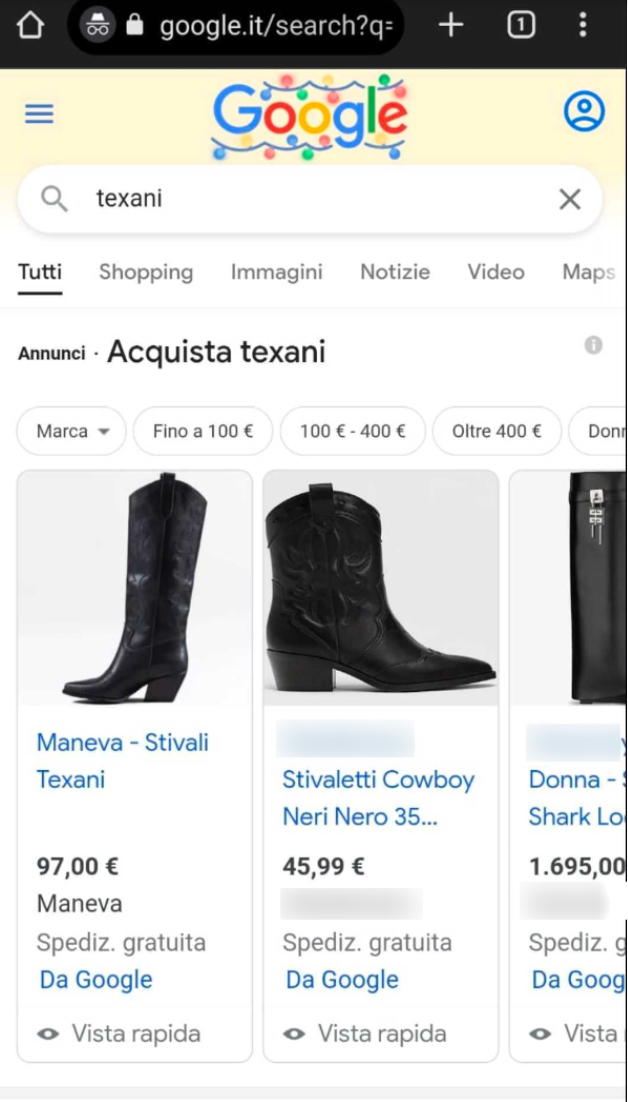Open the Google hamburger menu
The height and width of the screenshot is (1102, 628).
(x=39, y=113)
